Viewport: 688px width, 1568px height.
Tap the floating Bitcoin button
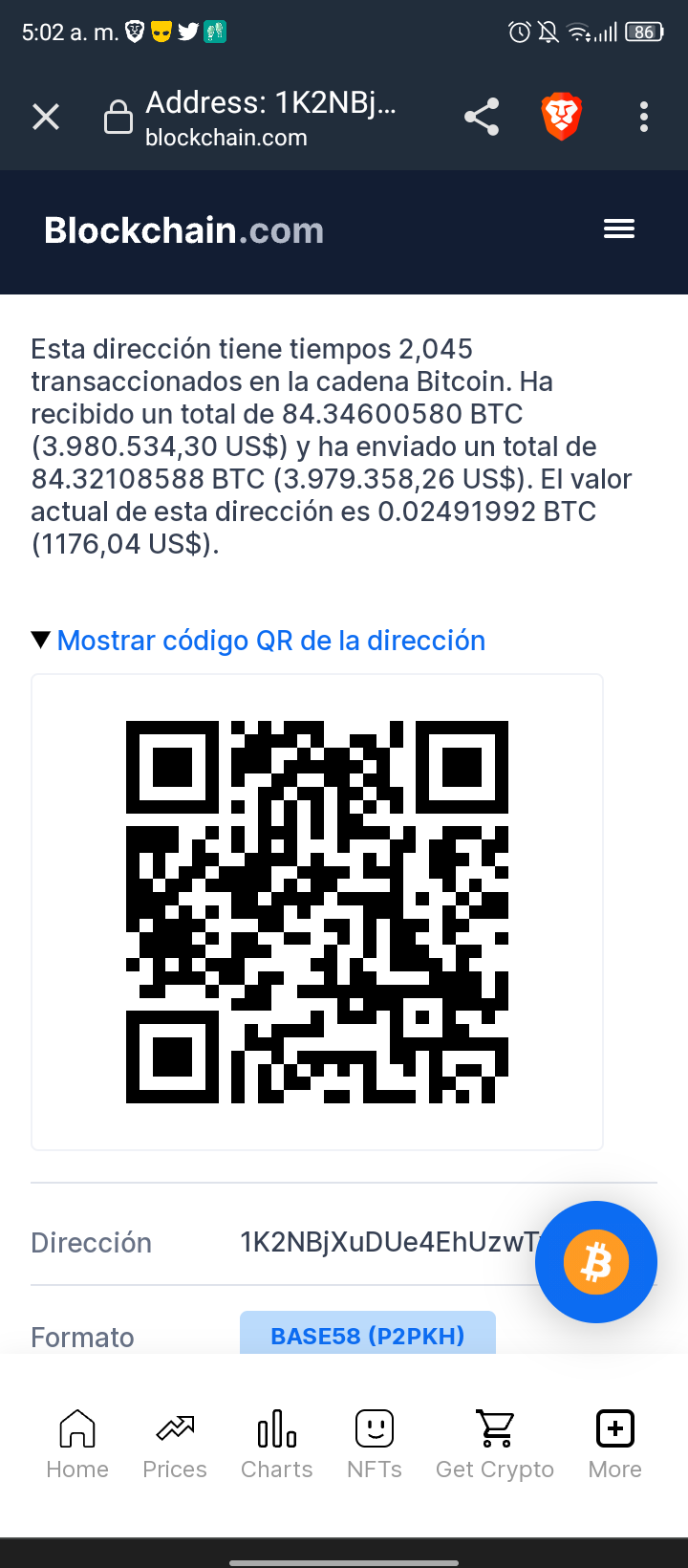tap(596, 1262)
